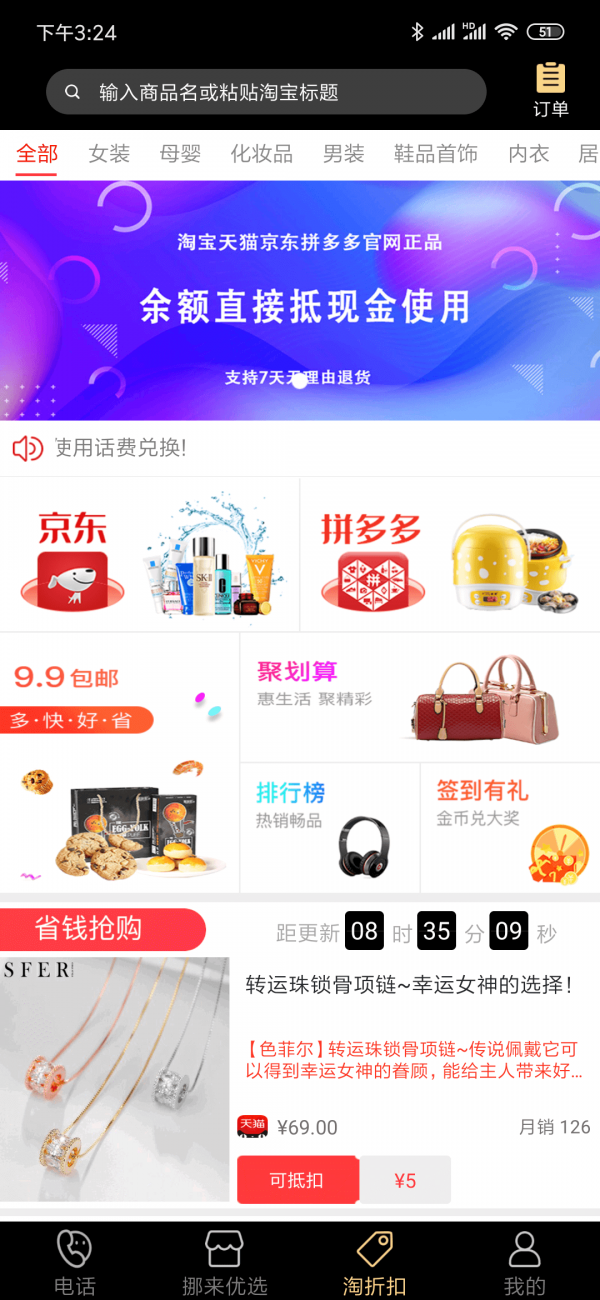
Task: Open the 京东 shopping tile
Action: pyautogui.click(x=150, y=555)
